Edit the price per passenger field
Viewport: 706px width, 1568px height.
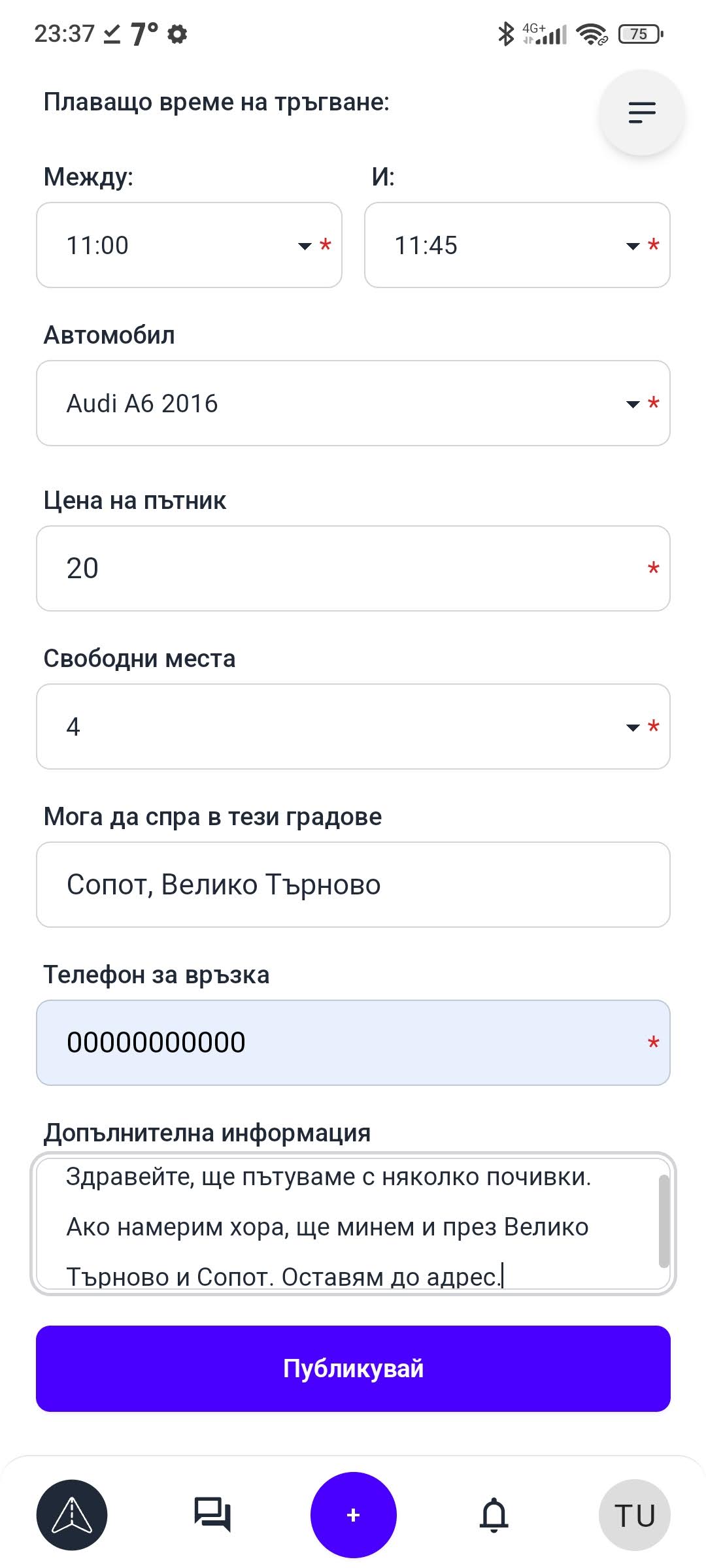point(353,568)
